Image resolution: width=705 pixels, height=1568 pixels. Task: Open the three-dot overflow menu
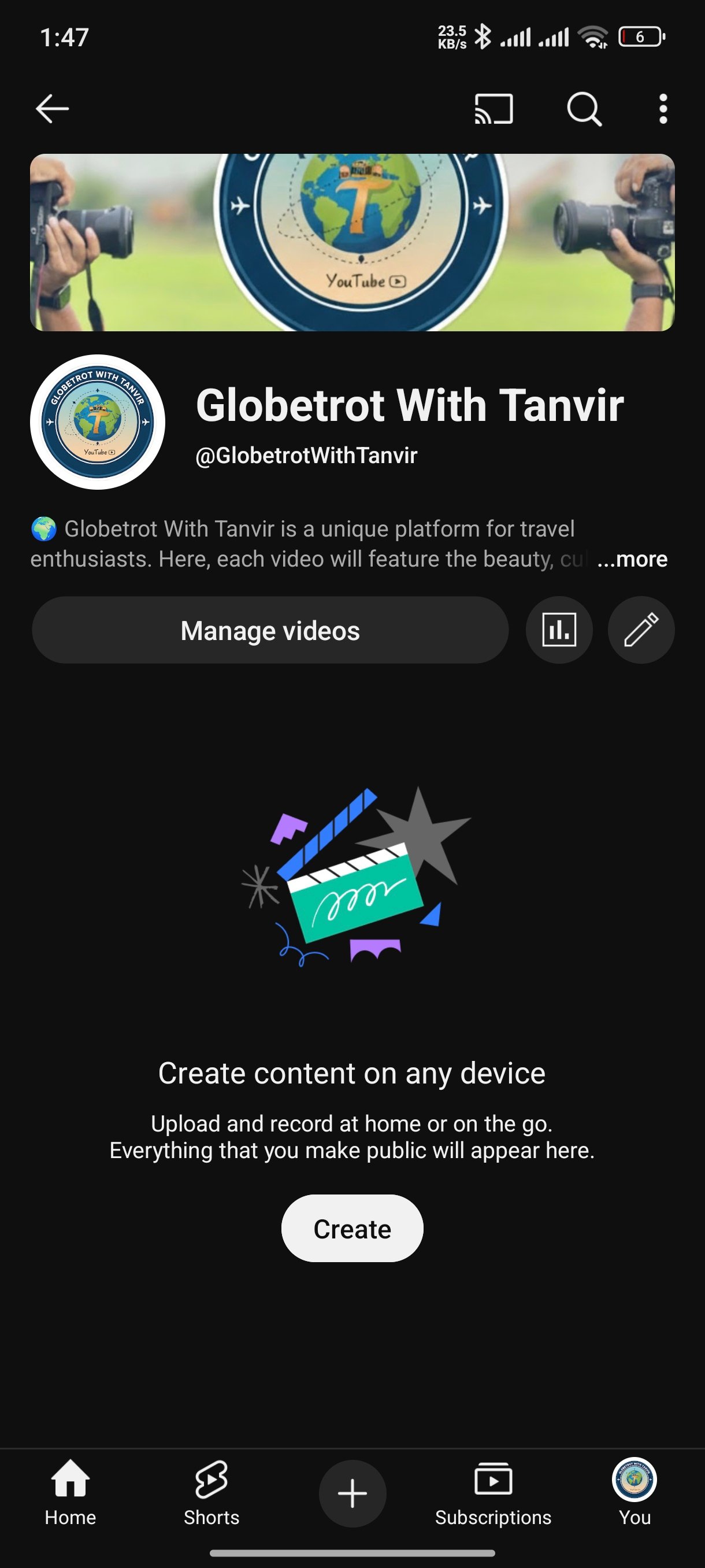[663, 110]
